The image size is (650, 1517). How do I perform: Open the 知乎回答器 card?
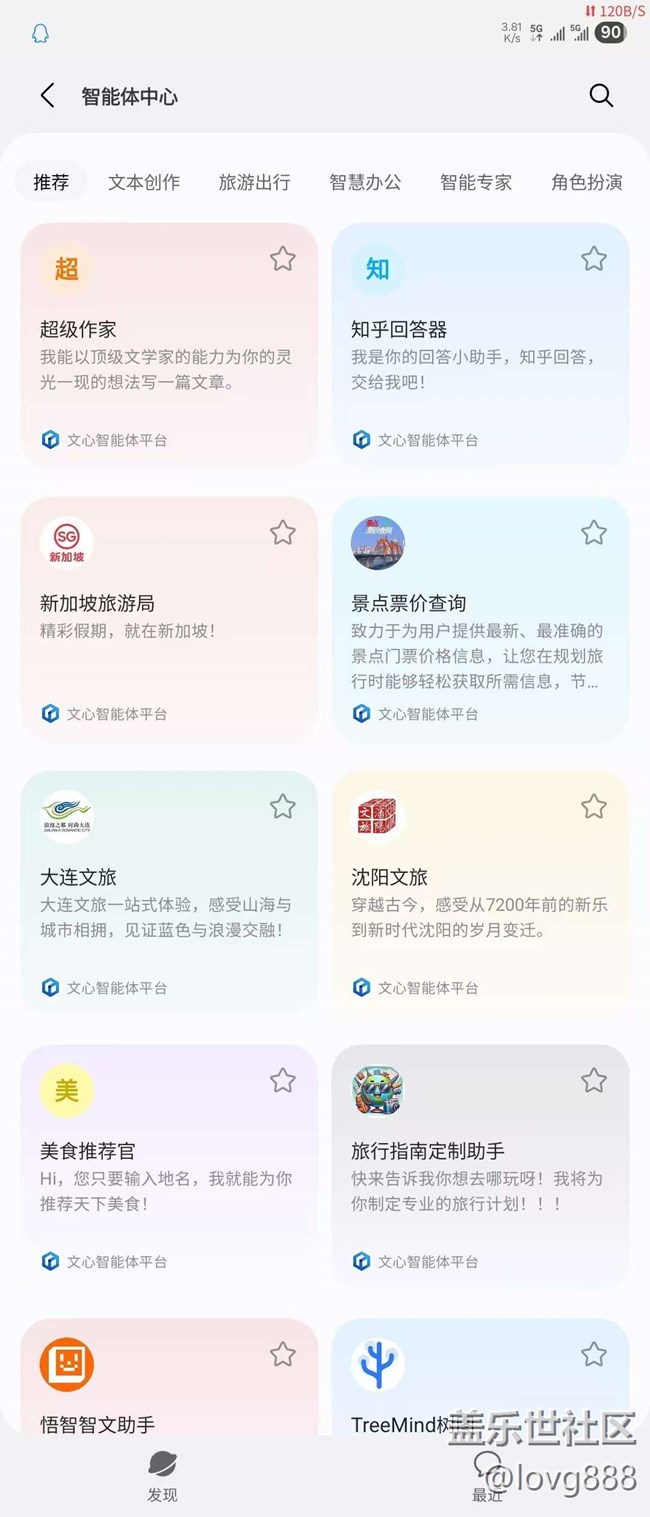(x=480, y=345)
